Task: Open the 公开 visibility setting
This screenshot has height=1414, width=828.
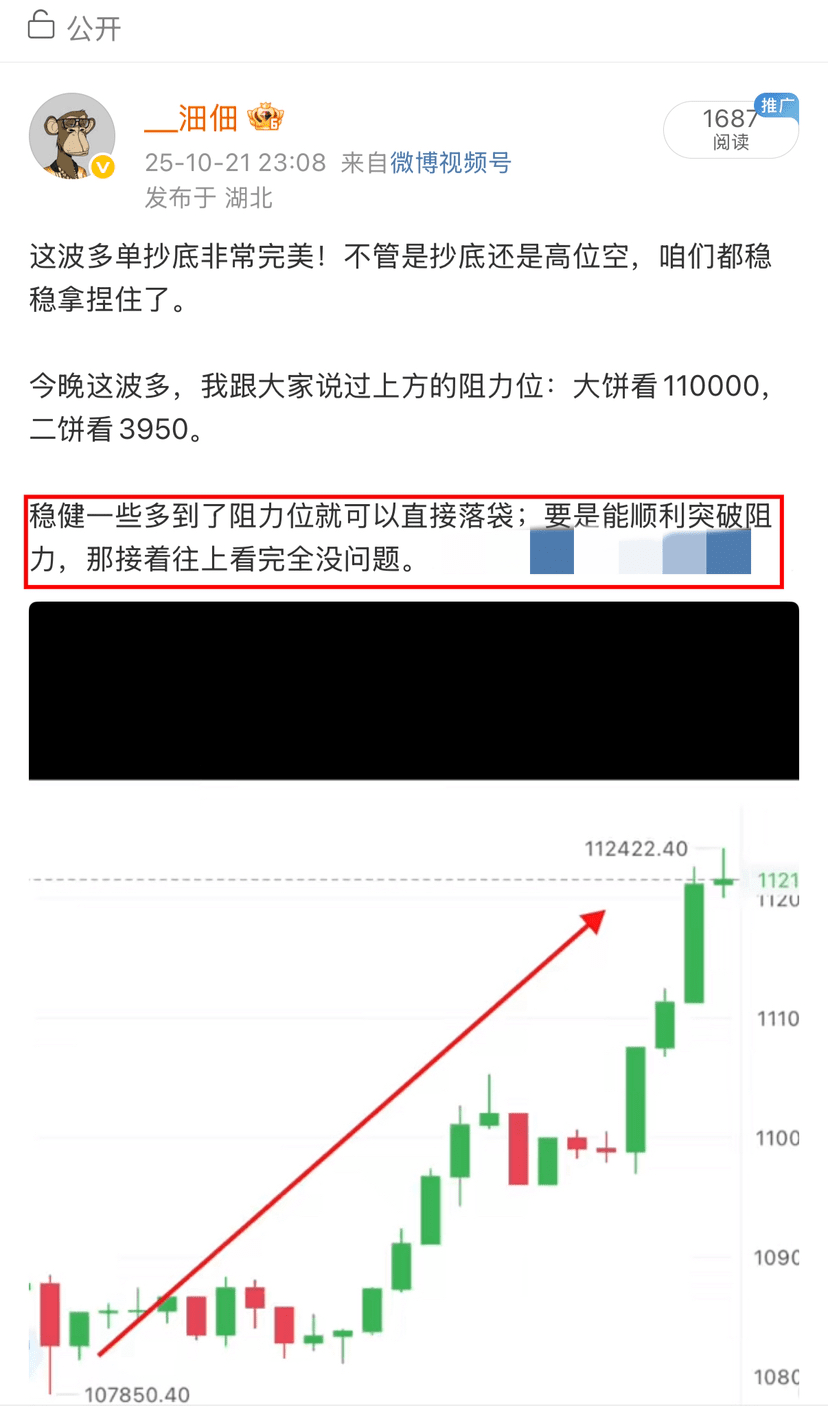Action: tap(75, 28)
